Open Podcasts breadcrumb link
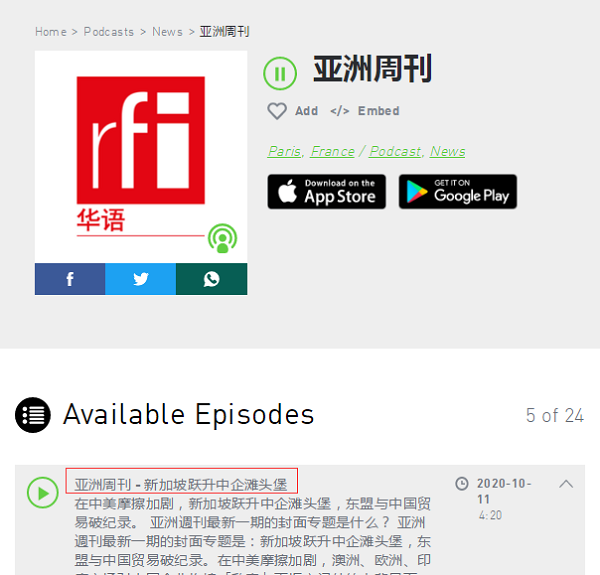This screenshot has width=600, height=575. (x=108, y=32)
